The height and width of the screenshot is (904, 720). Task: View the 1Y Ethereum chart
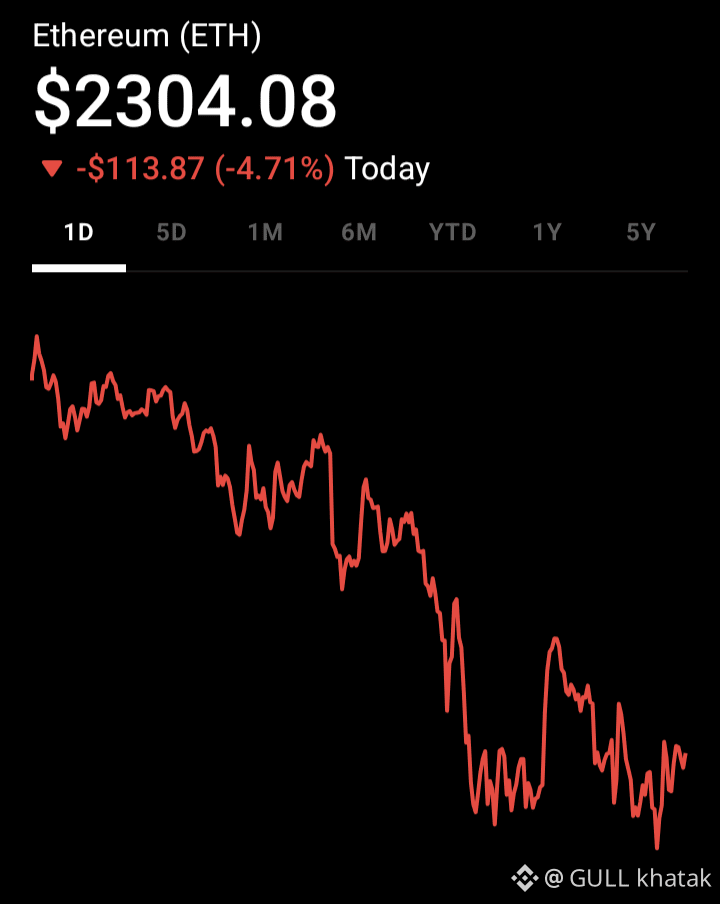coord(547,233)
